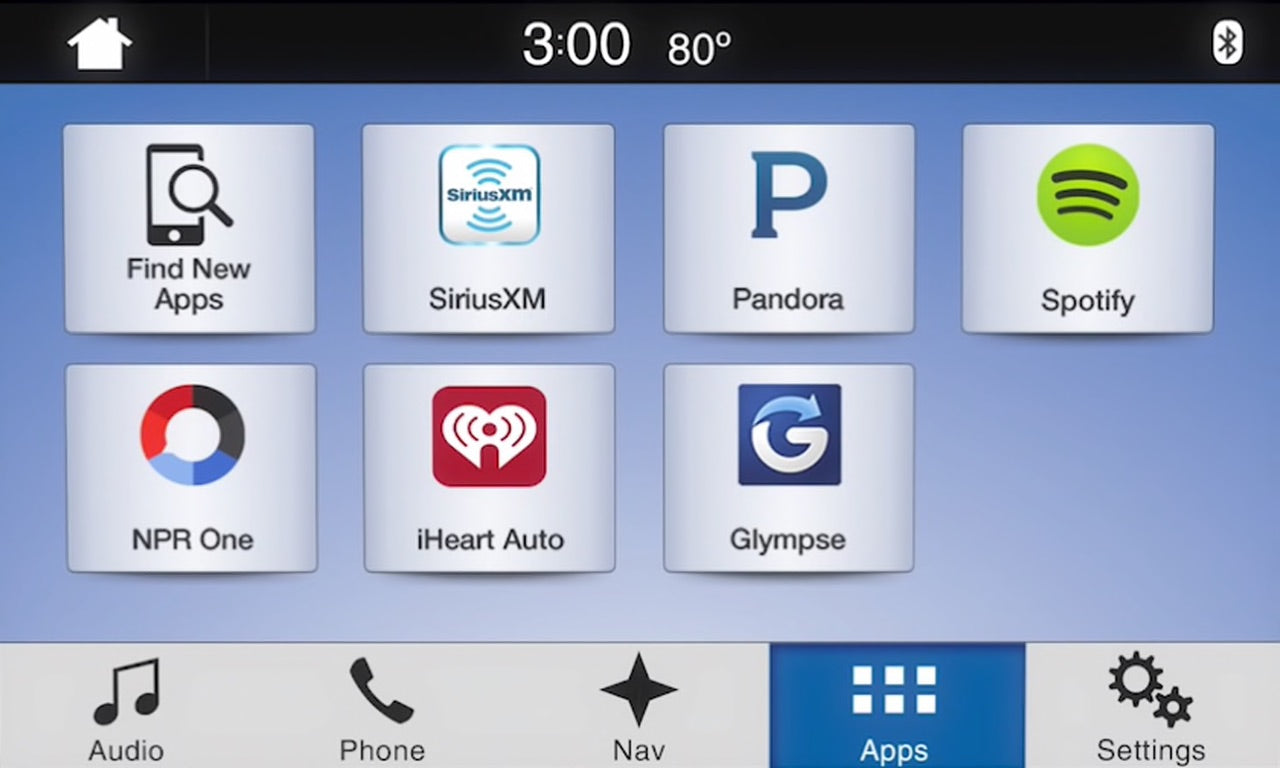Switch to the Audio tab
This screenshot has height=768, width=1280.
pyautogui.click(x=126, y=707)
